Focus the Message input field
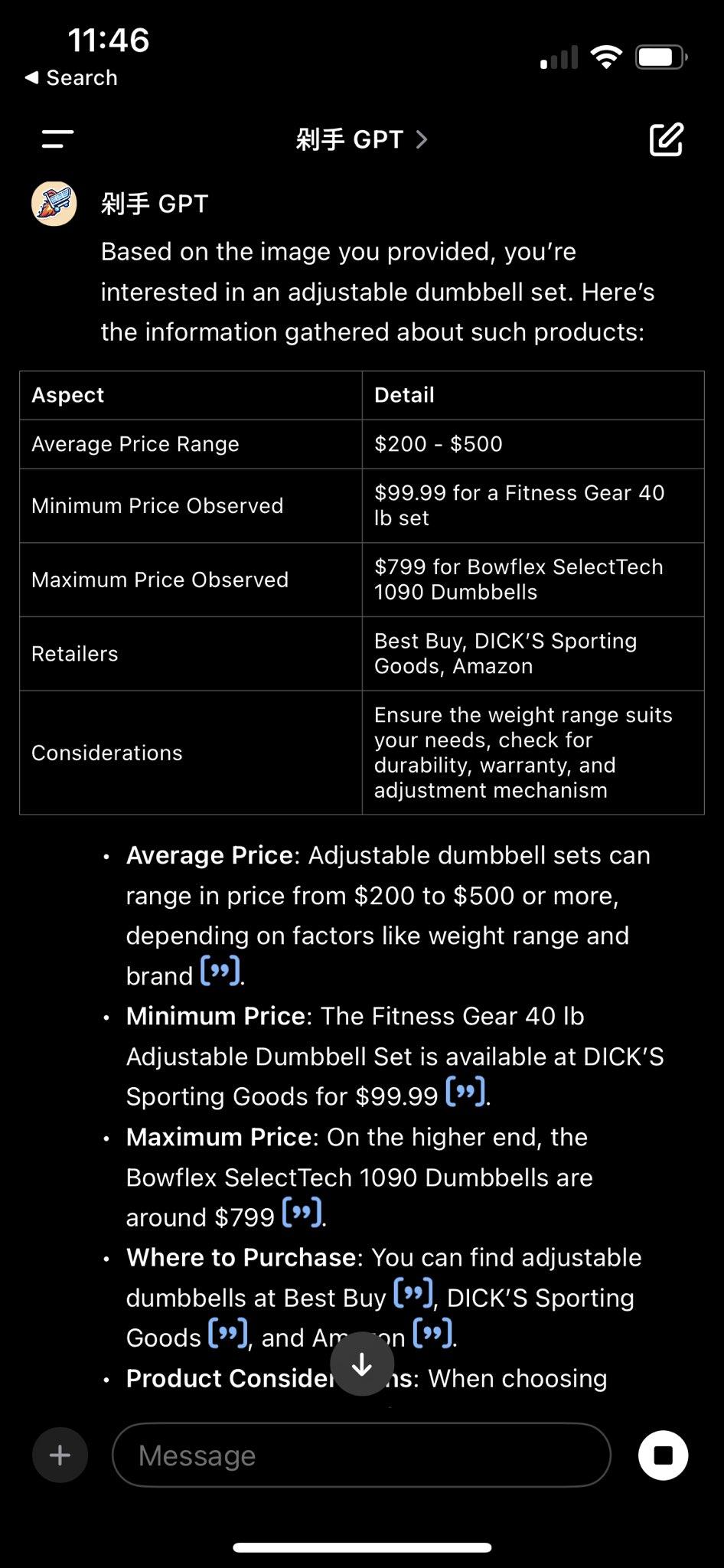 coord(361,1455)
